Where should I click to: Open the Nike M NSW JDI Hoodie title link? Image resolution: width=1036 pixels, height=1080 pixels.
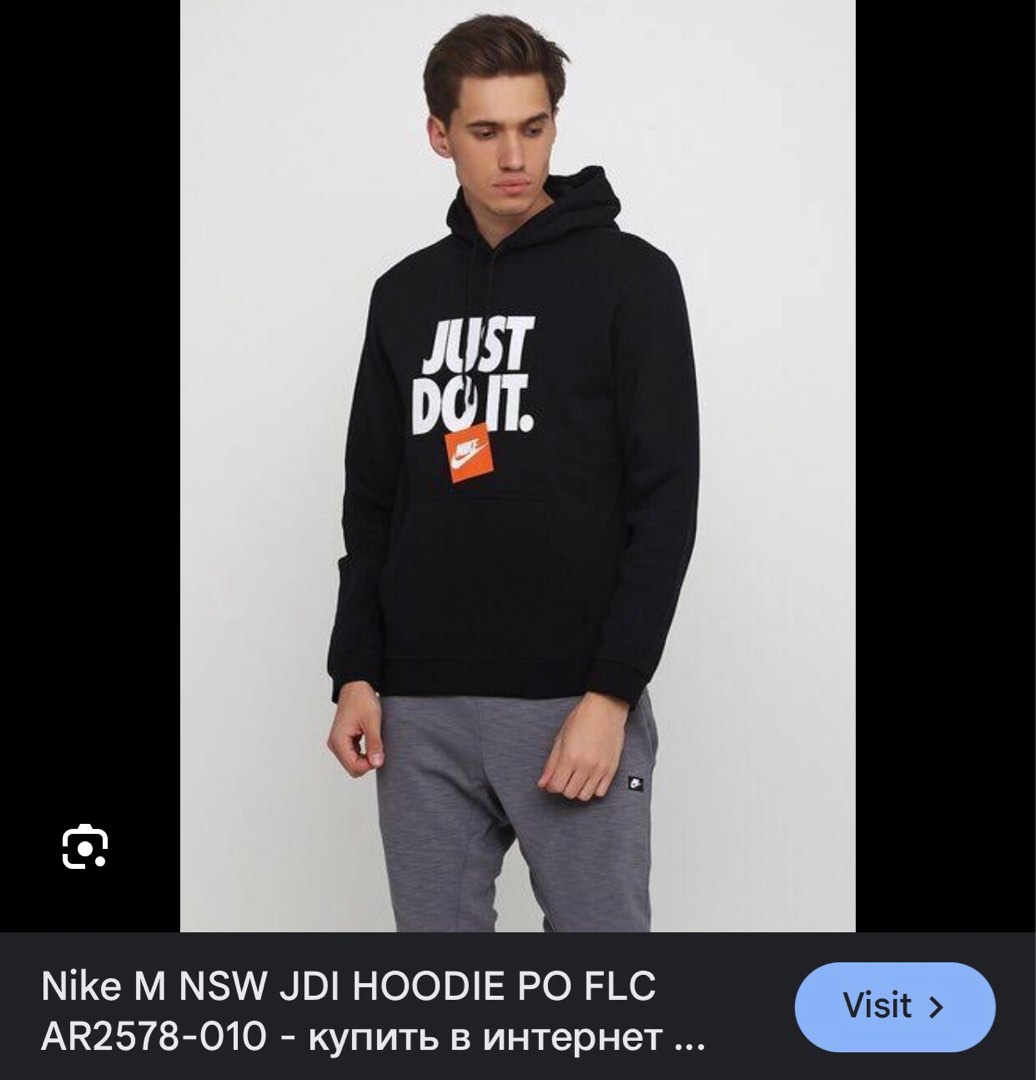coord(372,1011)
